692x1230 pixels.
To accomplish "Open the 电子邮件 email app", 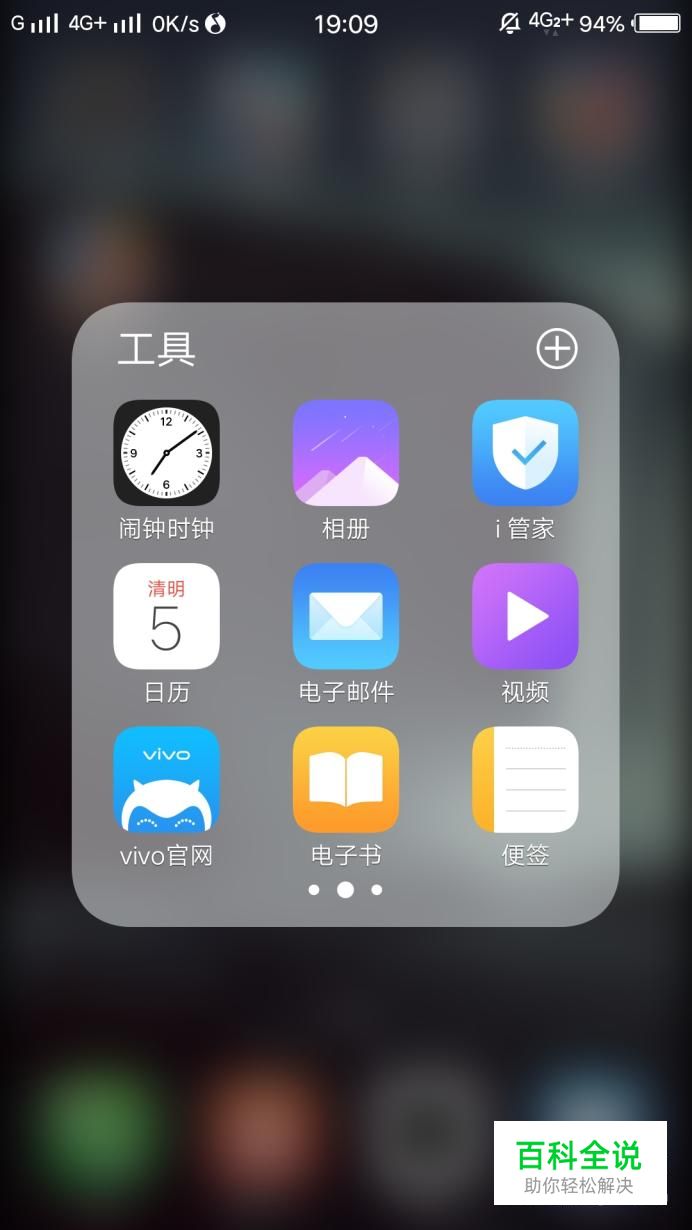I will [345, 616].
